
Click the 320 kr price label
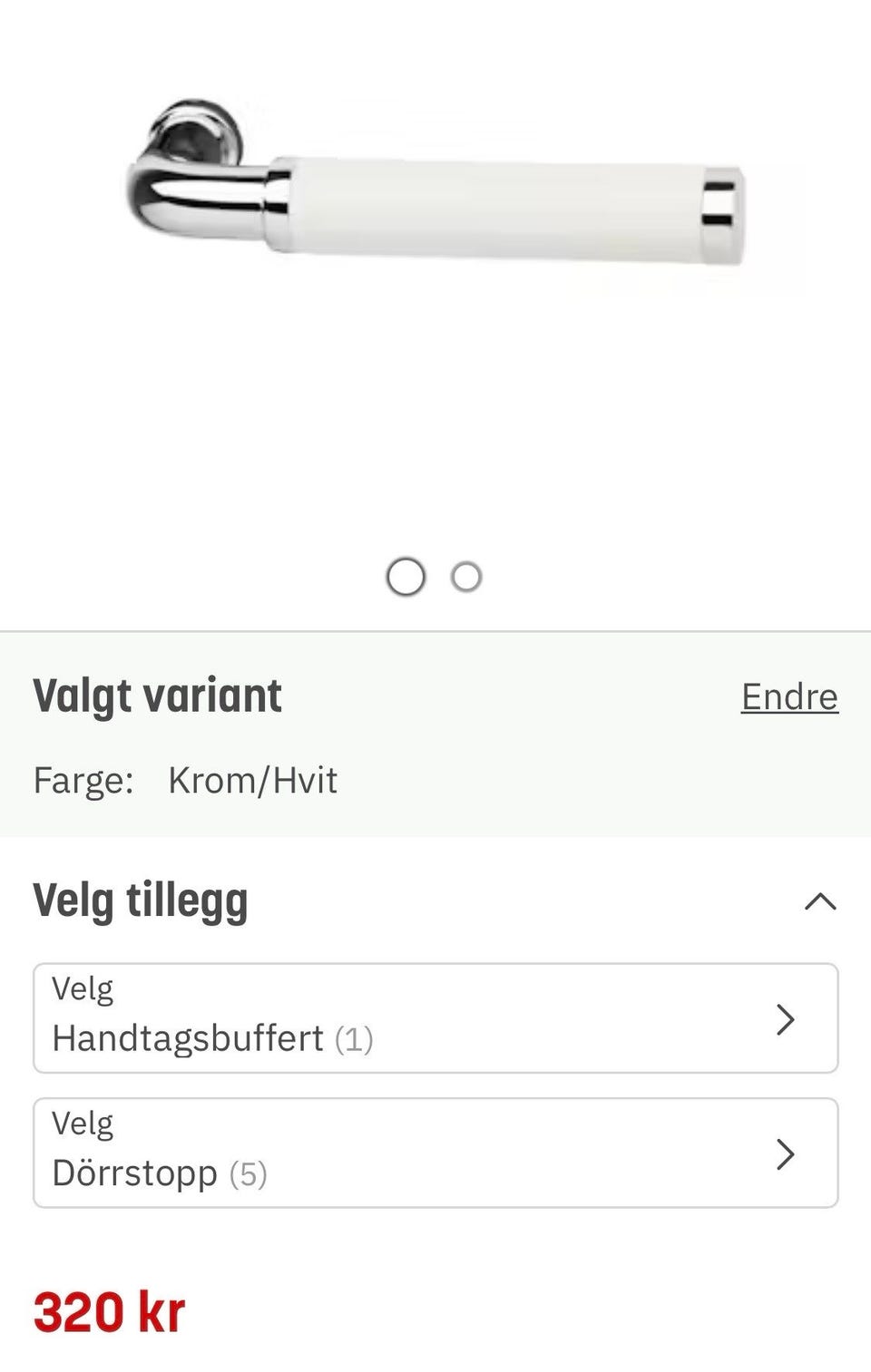pyautogui.click(x=111, y=1309)
